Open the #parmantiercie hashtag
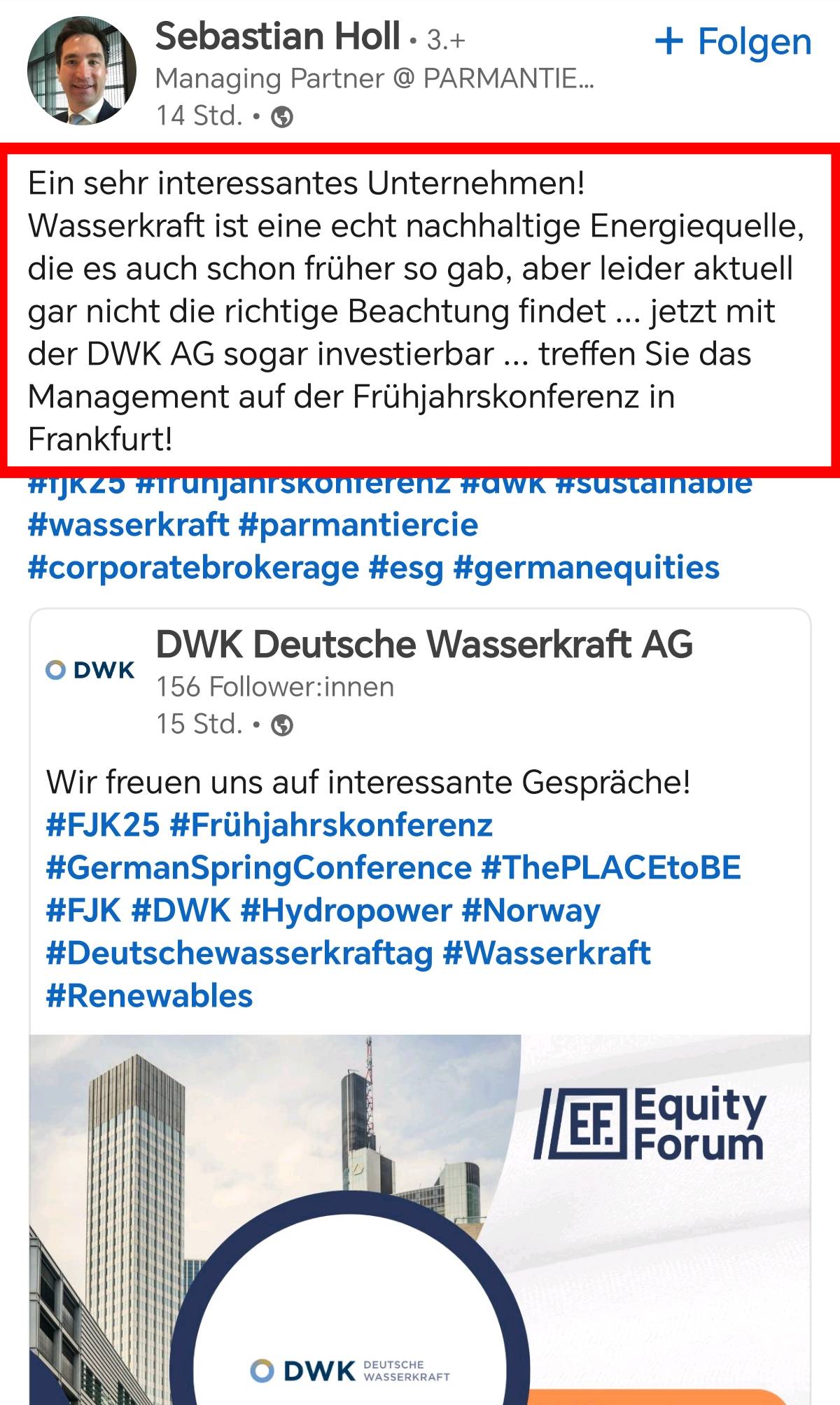Screen dimensions: 840x1405 tap(358, 525)
